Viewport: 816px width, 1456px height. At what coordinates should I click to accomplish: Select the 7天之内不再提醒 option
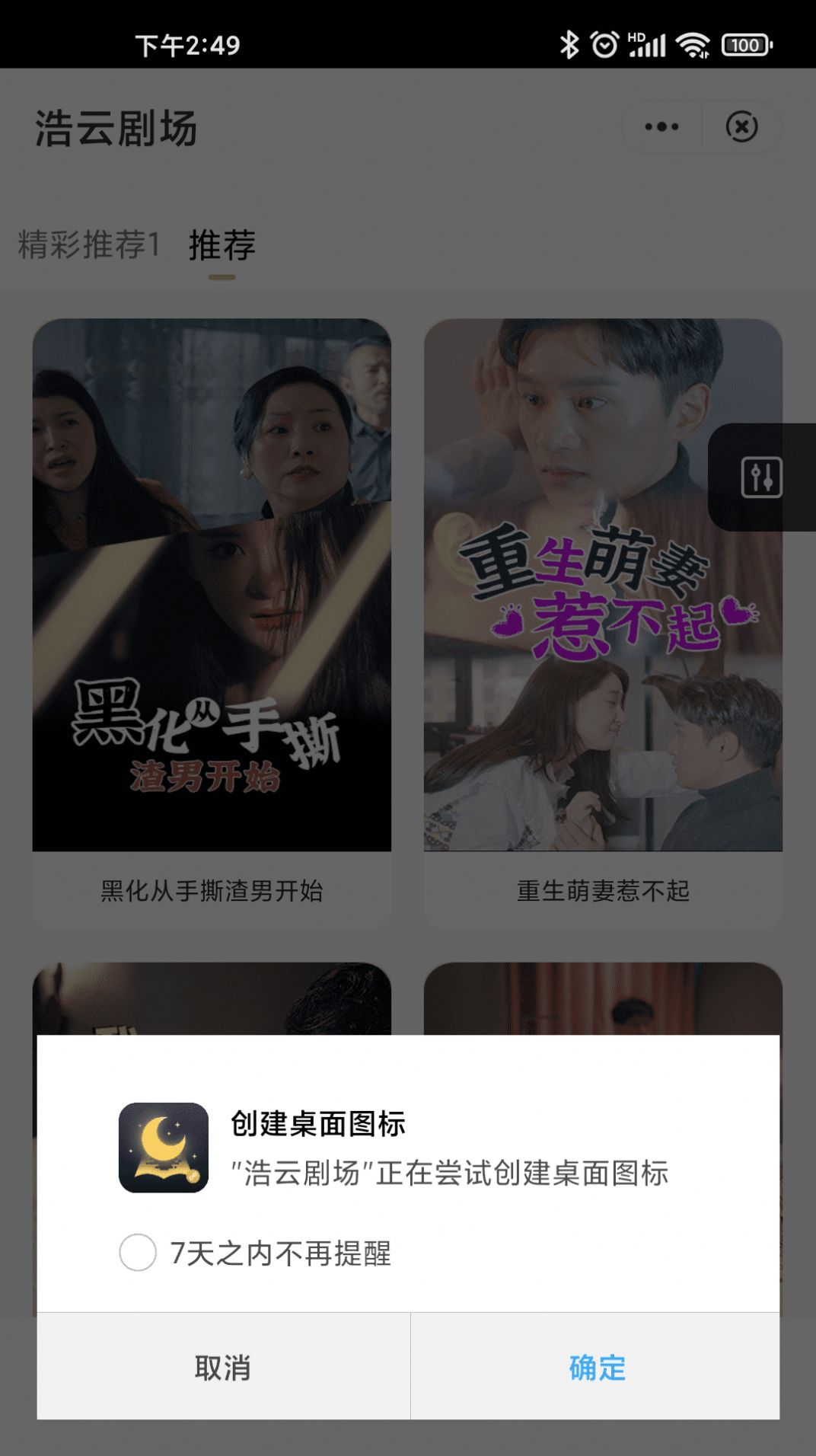point(138,1253)
